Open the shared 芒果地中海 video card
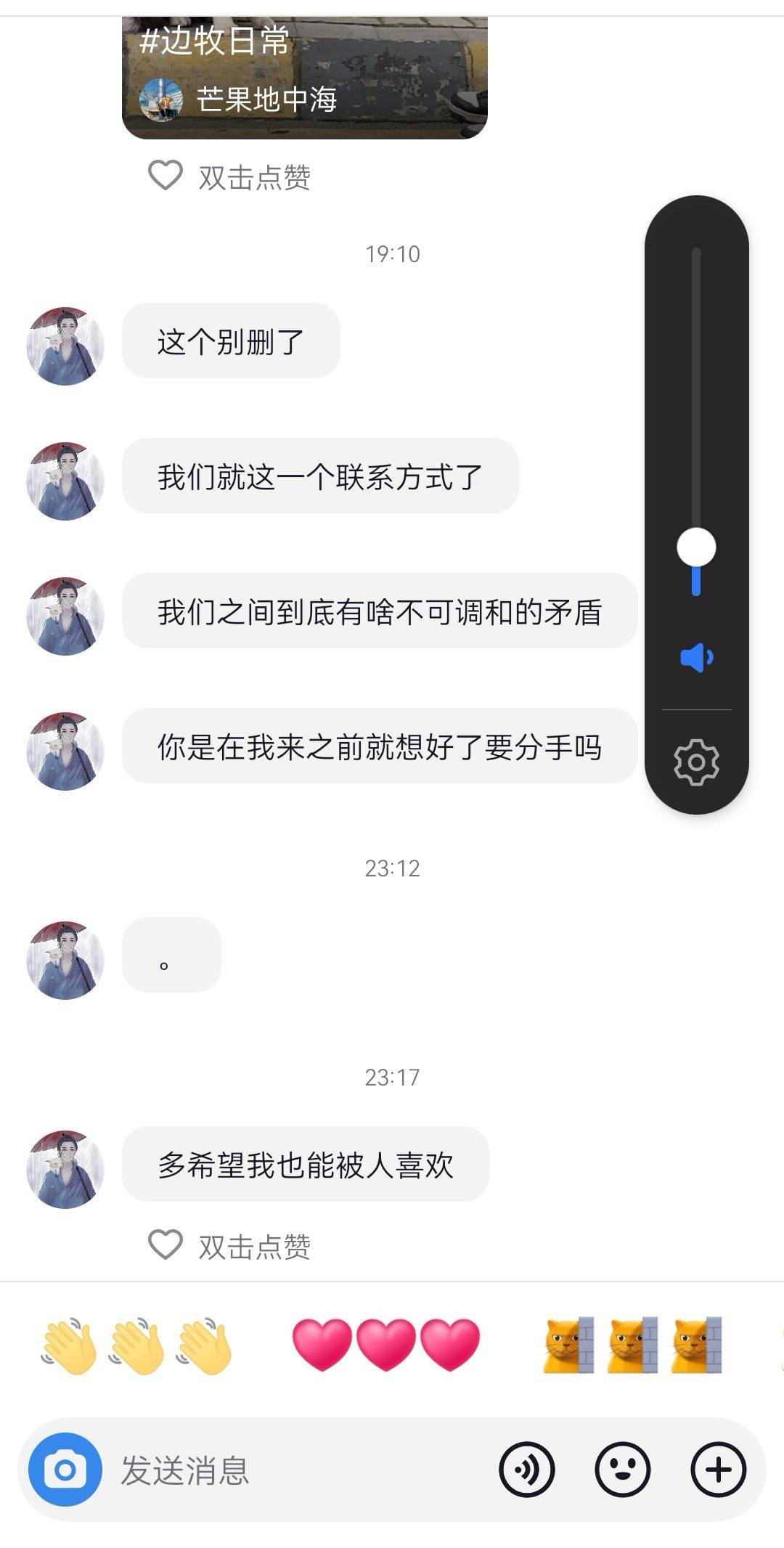Viewport: 784px width, 1548px height. point(305,77)
